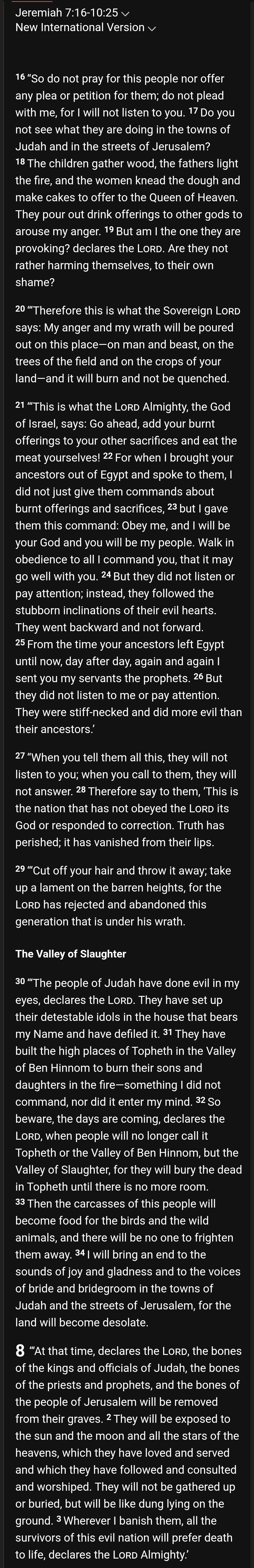Change the New International Version translation

click(85, 27)
